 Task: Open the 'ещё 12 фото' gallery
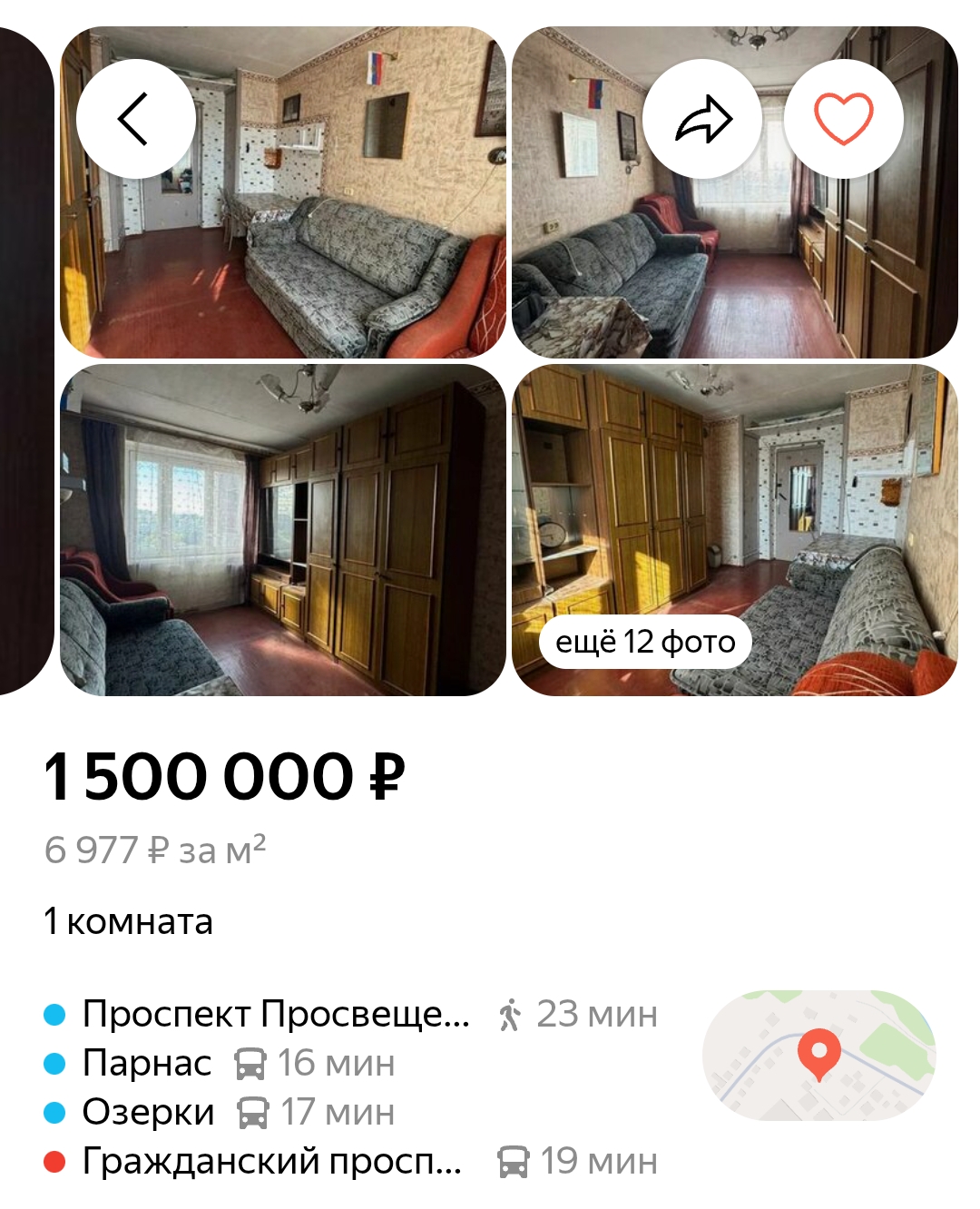pyautogui.click(x=645, y=642)
